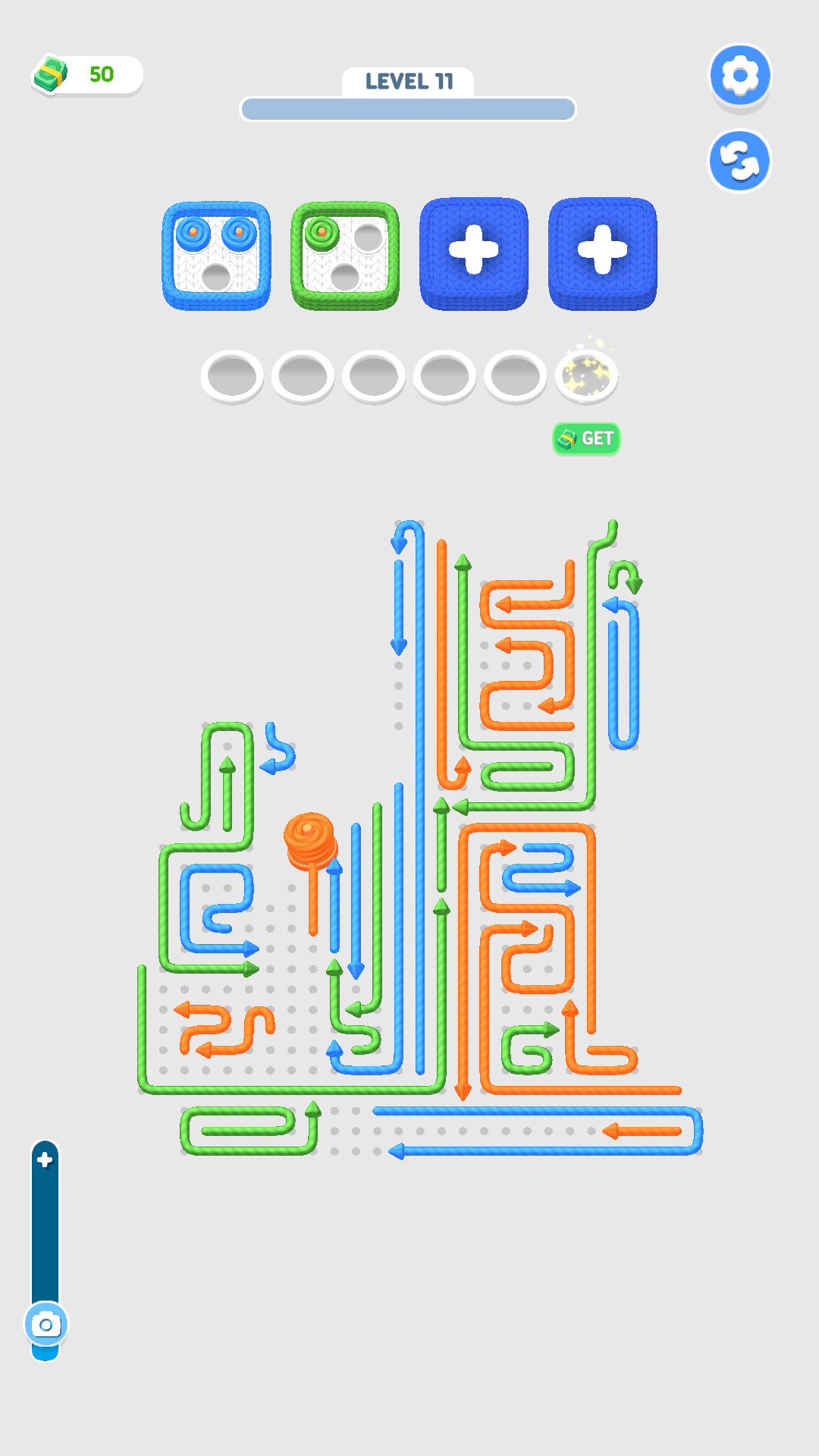
Task: Unlock the last blue plus yarn box
Action: pos(603,253)
